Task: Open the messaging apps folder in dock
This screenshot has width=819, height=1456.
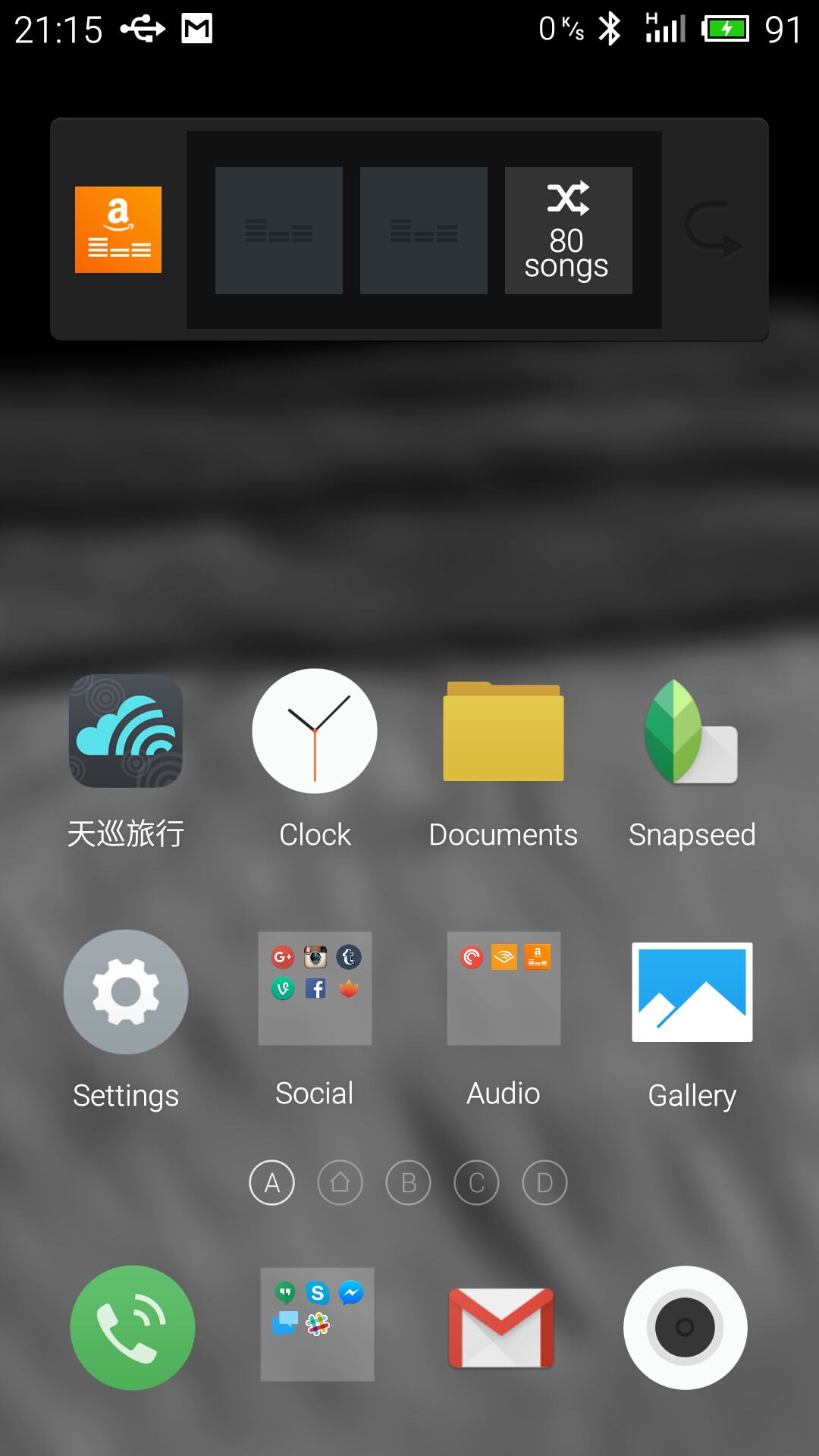Action: [x=317, y=1324]
